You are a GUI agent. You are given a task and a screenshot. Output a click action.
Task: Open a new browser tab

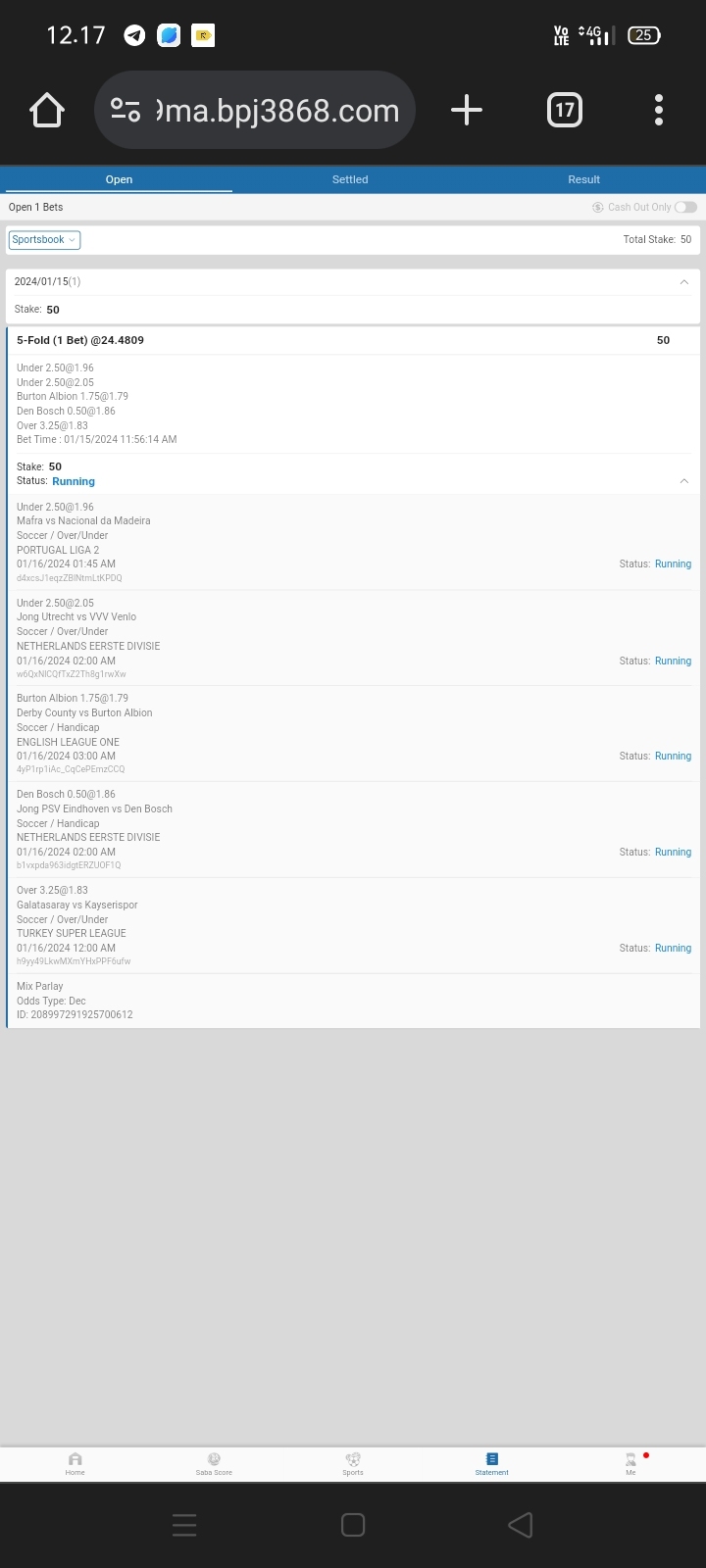click(x=467, y=110)
